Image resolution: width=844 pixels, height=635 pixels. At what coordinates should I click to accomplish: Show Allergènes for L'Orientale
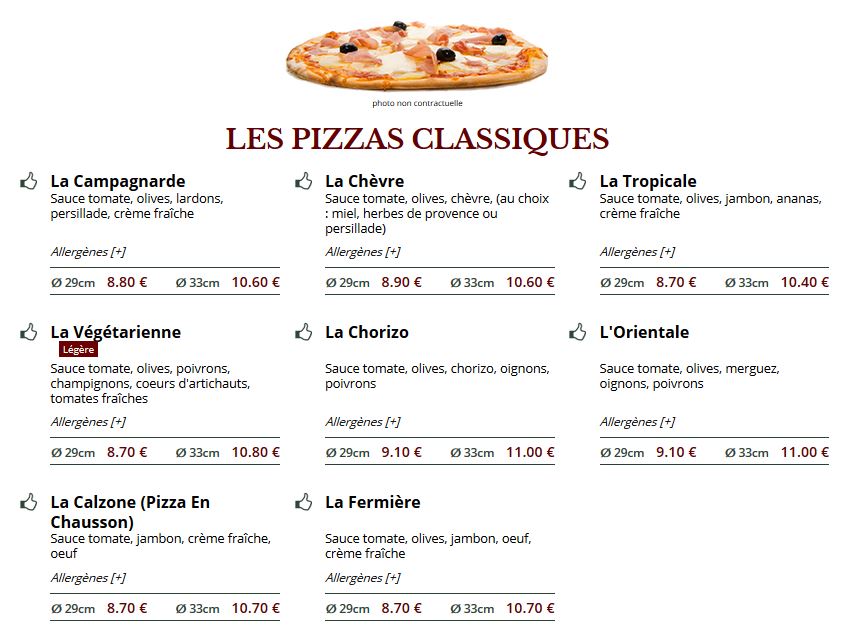pyautogui.click(x=637, y=422)
